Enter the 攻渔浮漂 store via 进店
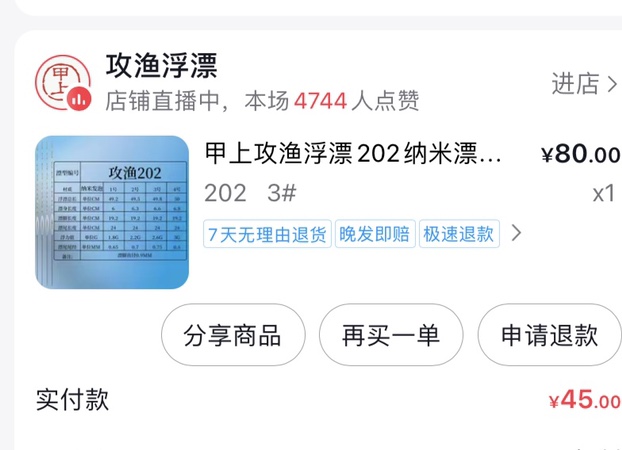 coord(585,84)
